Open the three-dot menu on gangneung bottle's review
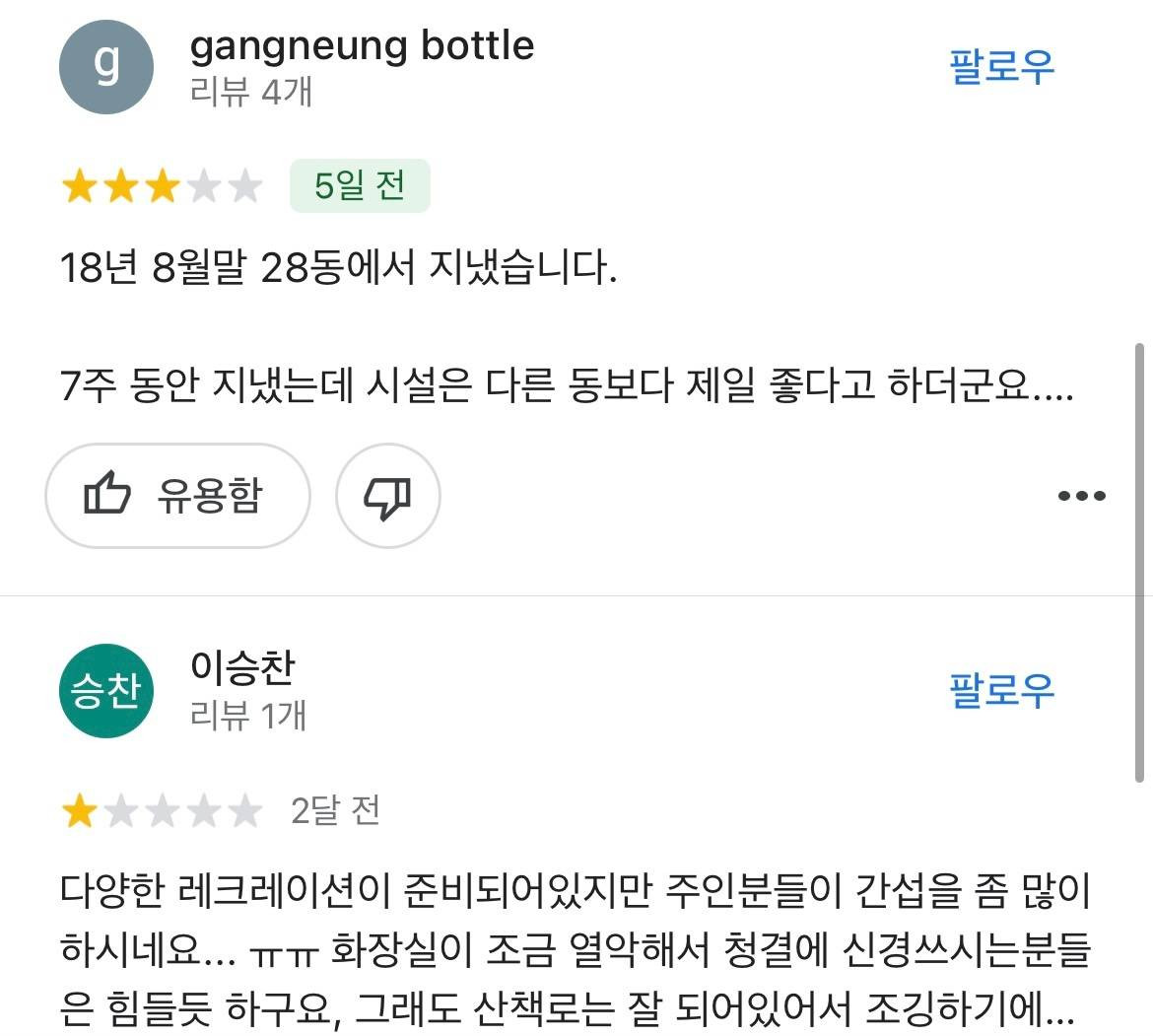This screenshot has height=1036, width=1153. tap(1081, 496)
